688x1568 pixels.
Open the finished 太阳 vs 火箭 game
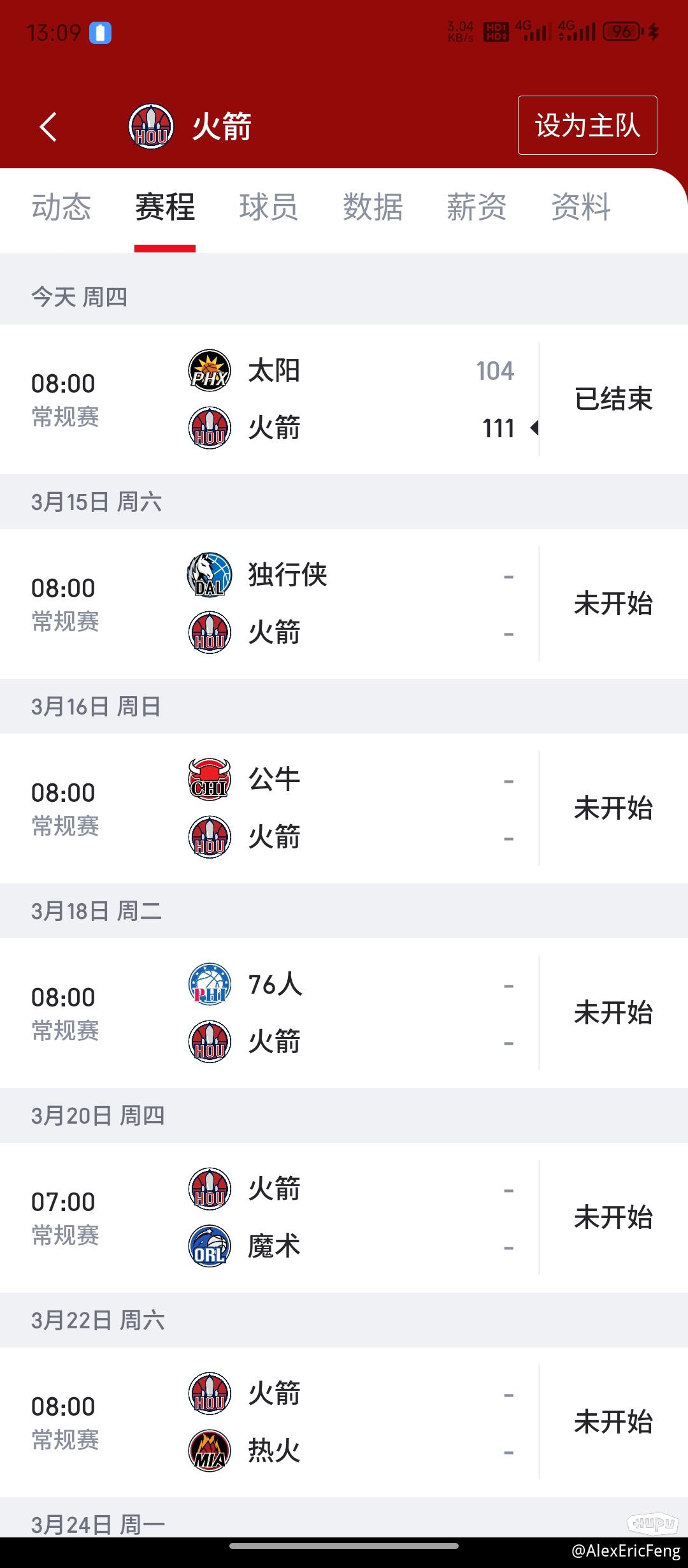(x=344, y=399)
